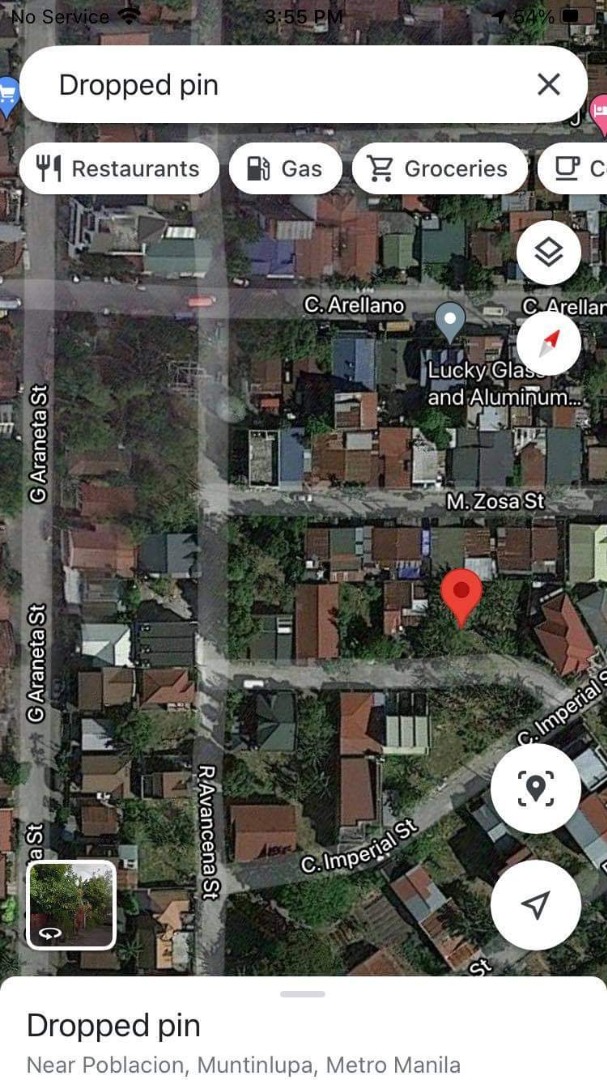Viewport: 607px width, 1080px height.
Task: Select the Restaurants chip
Action: point(119,169)
